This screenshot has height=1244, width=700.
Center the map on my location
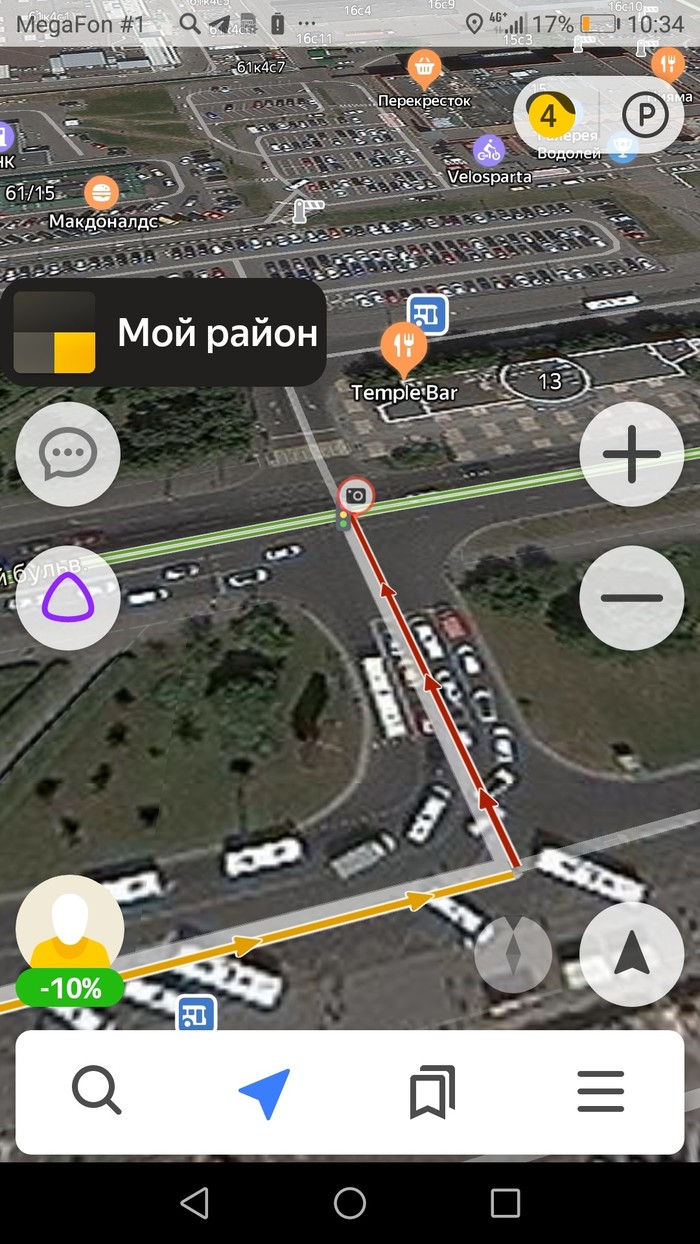[x=631, y=955]
